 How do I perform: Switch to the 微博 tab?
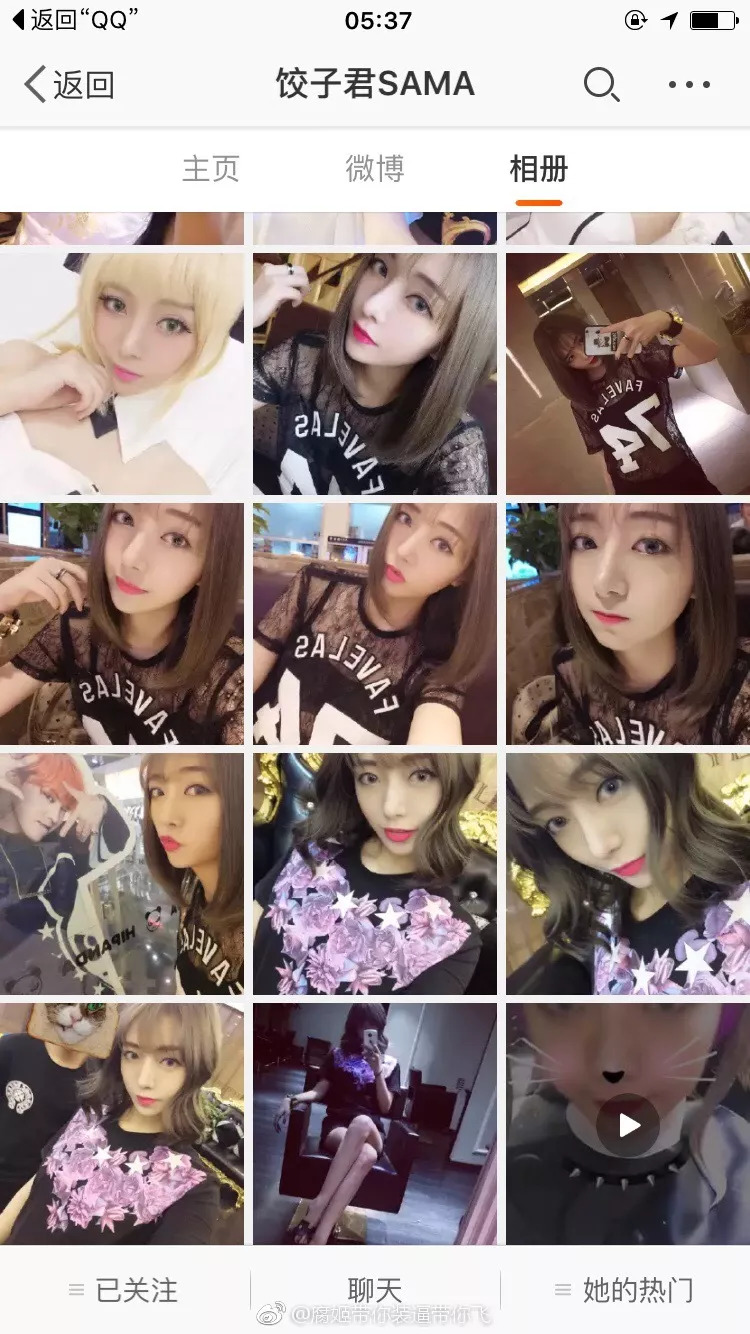click(375, 169)
